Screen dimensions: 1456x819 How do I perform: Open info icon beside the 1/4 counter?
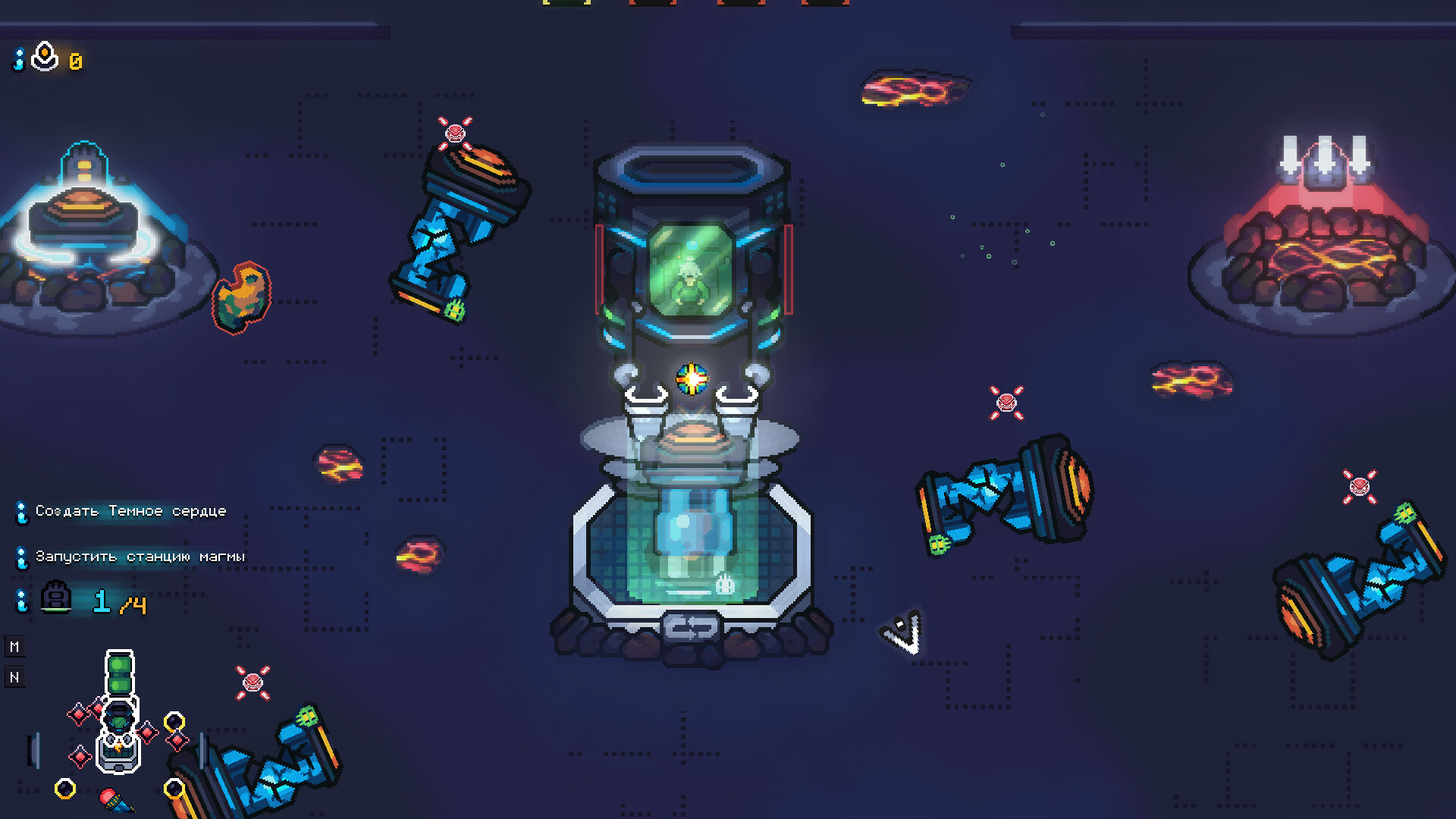pos(21,601)
